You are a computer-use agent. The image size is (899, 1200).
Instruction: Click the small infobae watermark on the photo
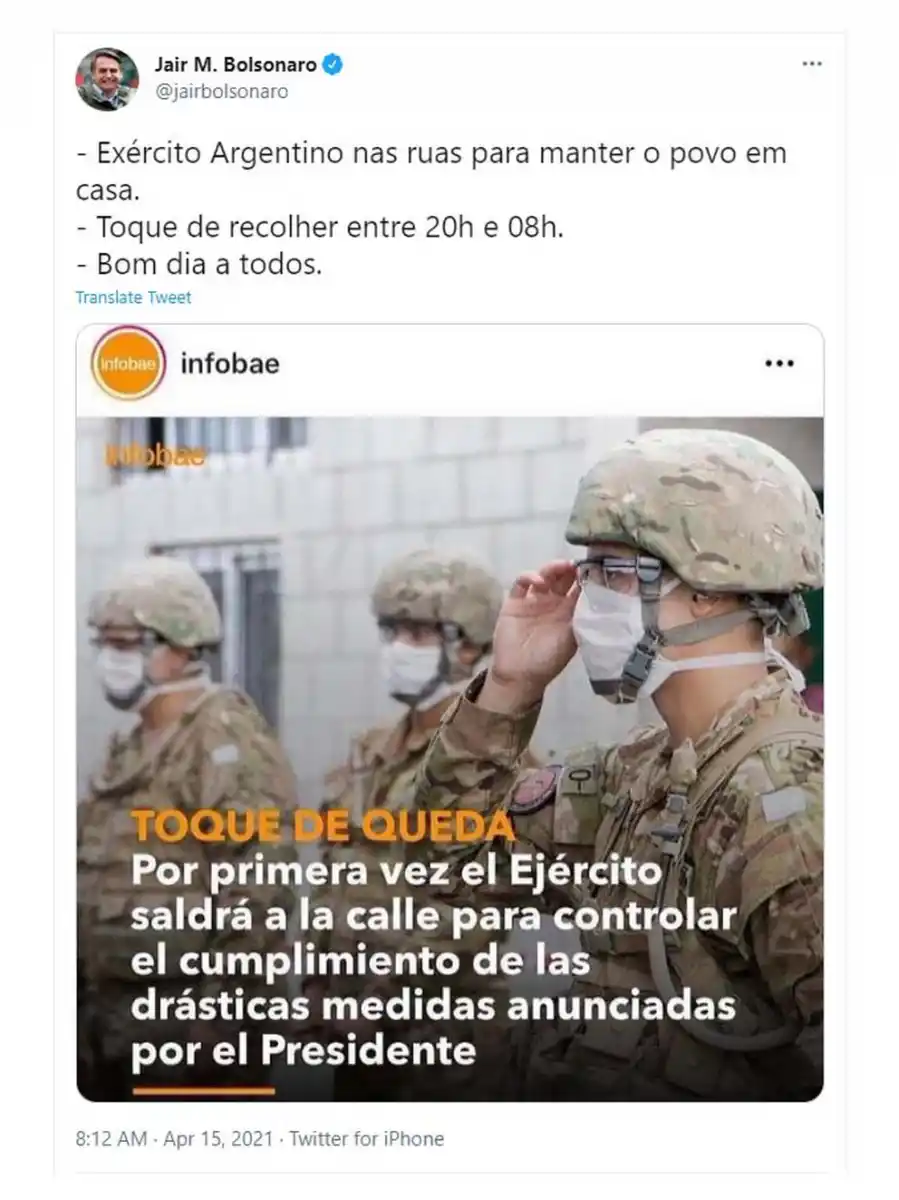click(154, 456)
